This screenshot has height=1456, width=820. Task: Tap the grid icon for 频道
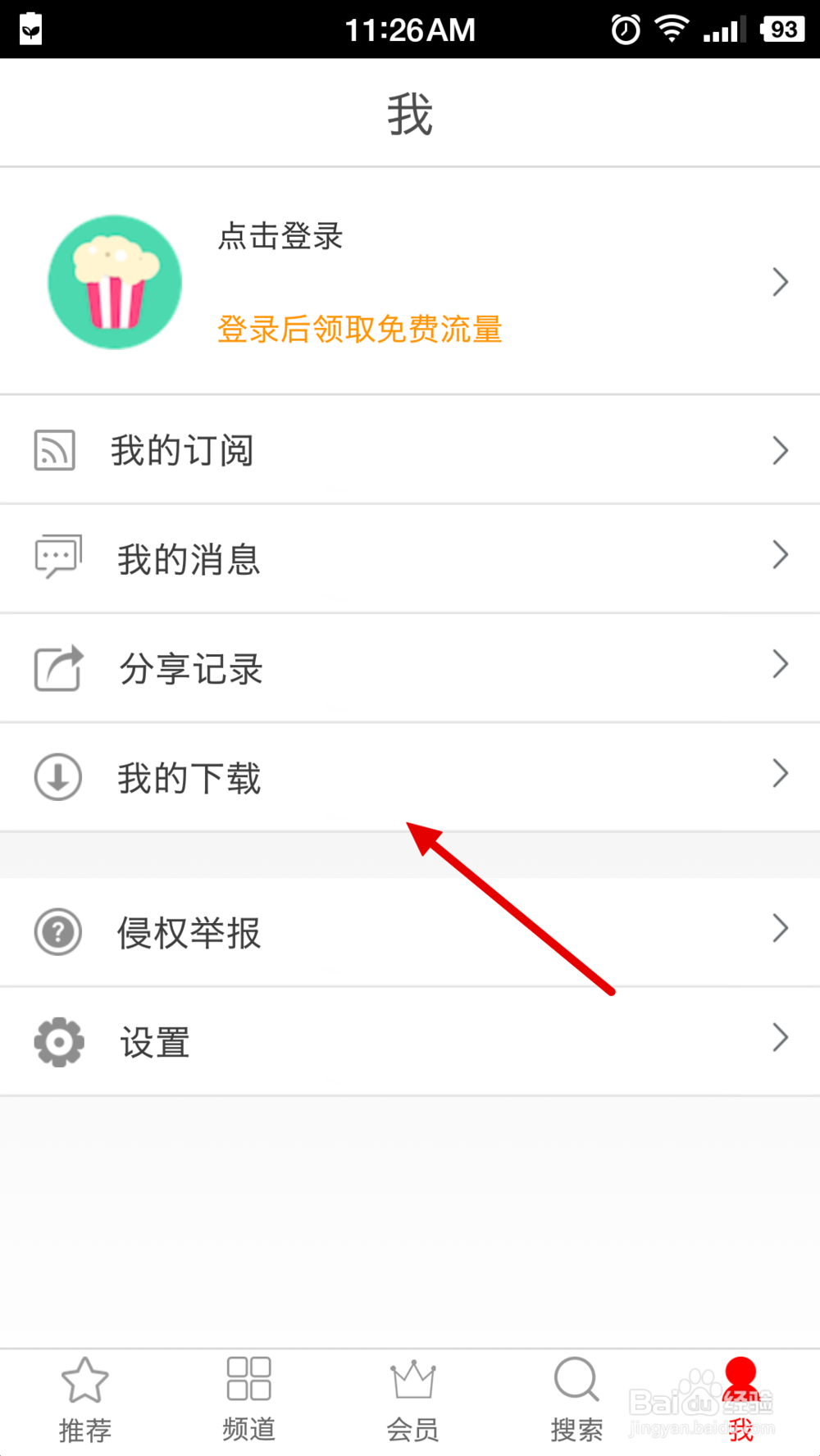click(x=248, y=1381)
